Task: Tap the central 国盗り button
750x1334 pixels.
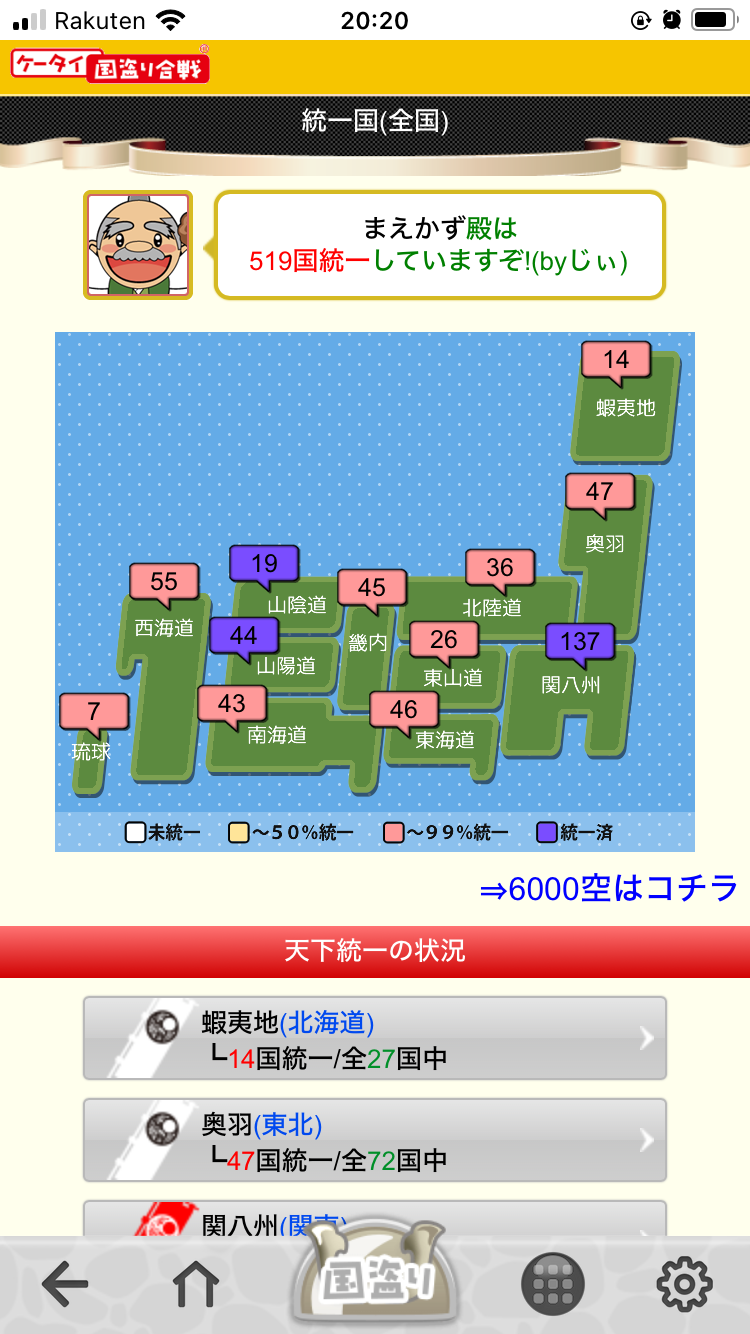Action: pos(375,1280)
